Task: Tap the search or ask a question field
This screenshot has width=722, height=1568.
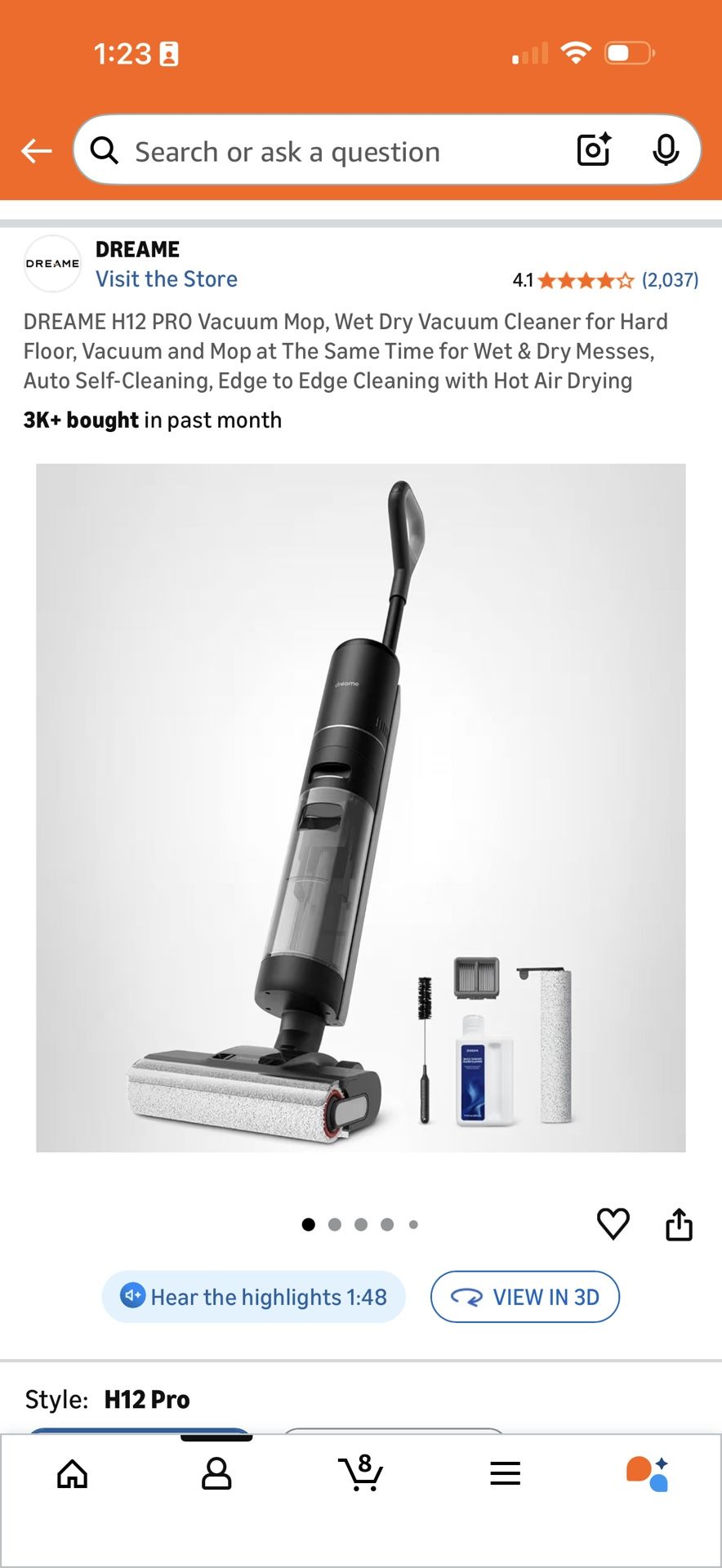Action: [327, 150]
